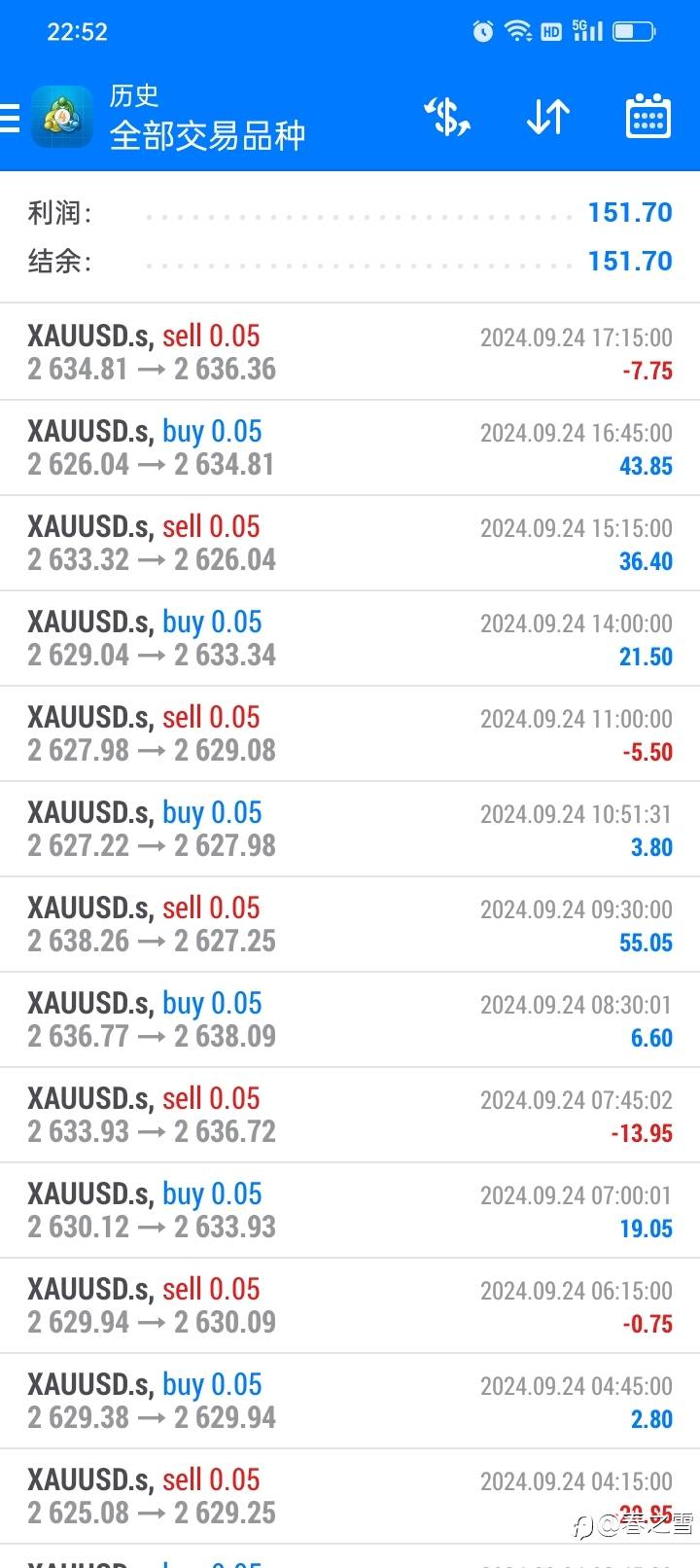Open the calendar date range picker
Screen dimensions: 700x1568
[647, 118]
